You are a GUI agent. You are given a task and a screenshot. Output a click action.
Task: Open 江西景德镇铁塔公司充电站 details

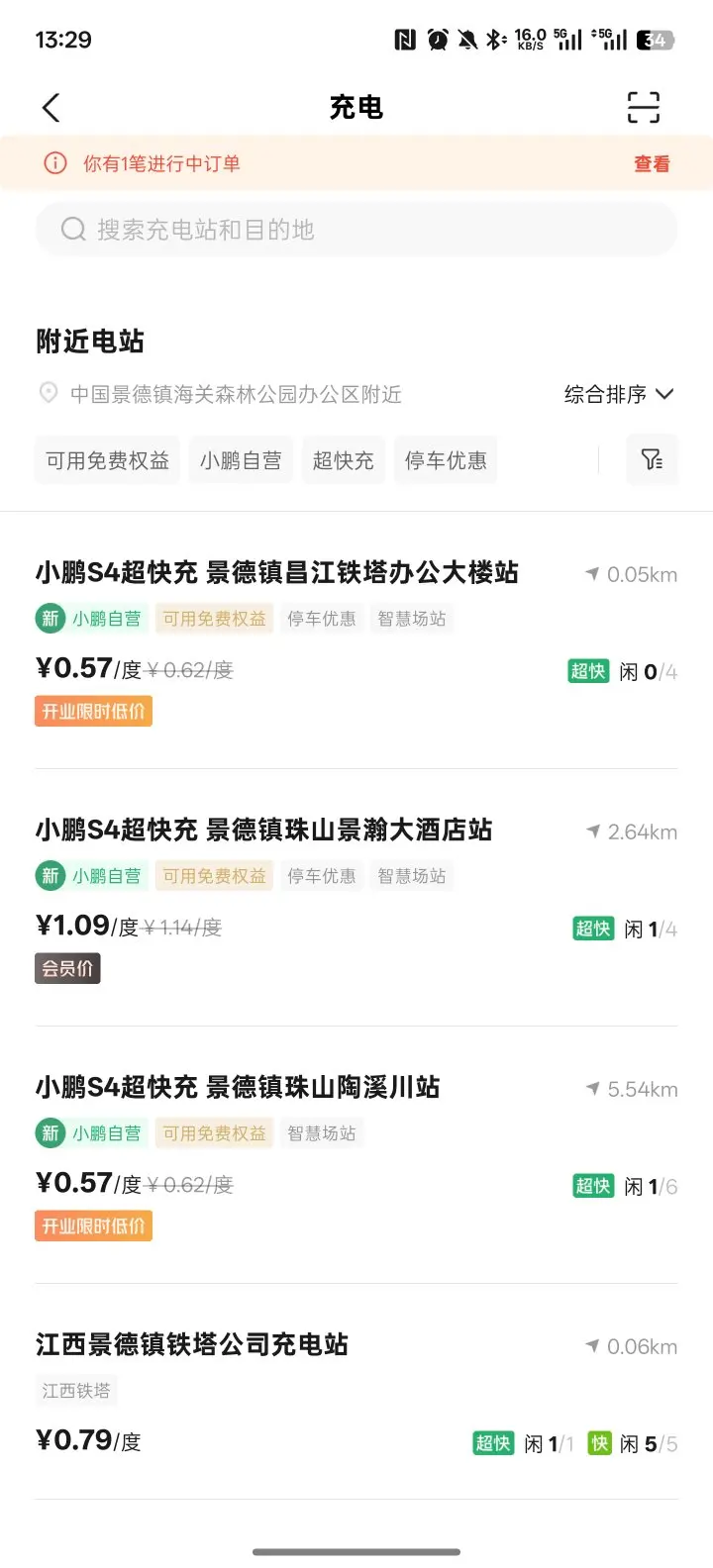pyautogui.click(x=356, y=1392)
